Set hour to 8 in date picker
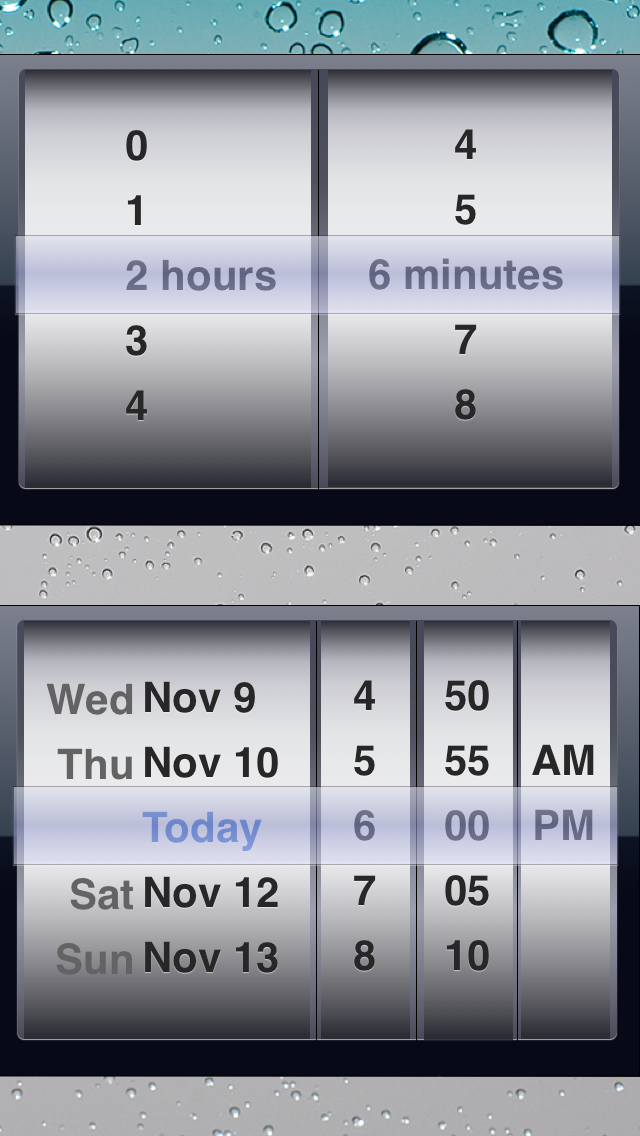640x1136 pixels. (364, 957)
